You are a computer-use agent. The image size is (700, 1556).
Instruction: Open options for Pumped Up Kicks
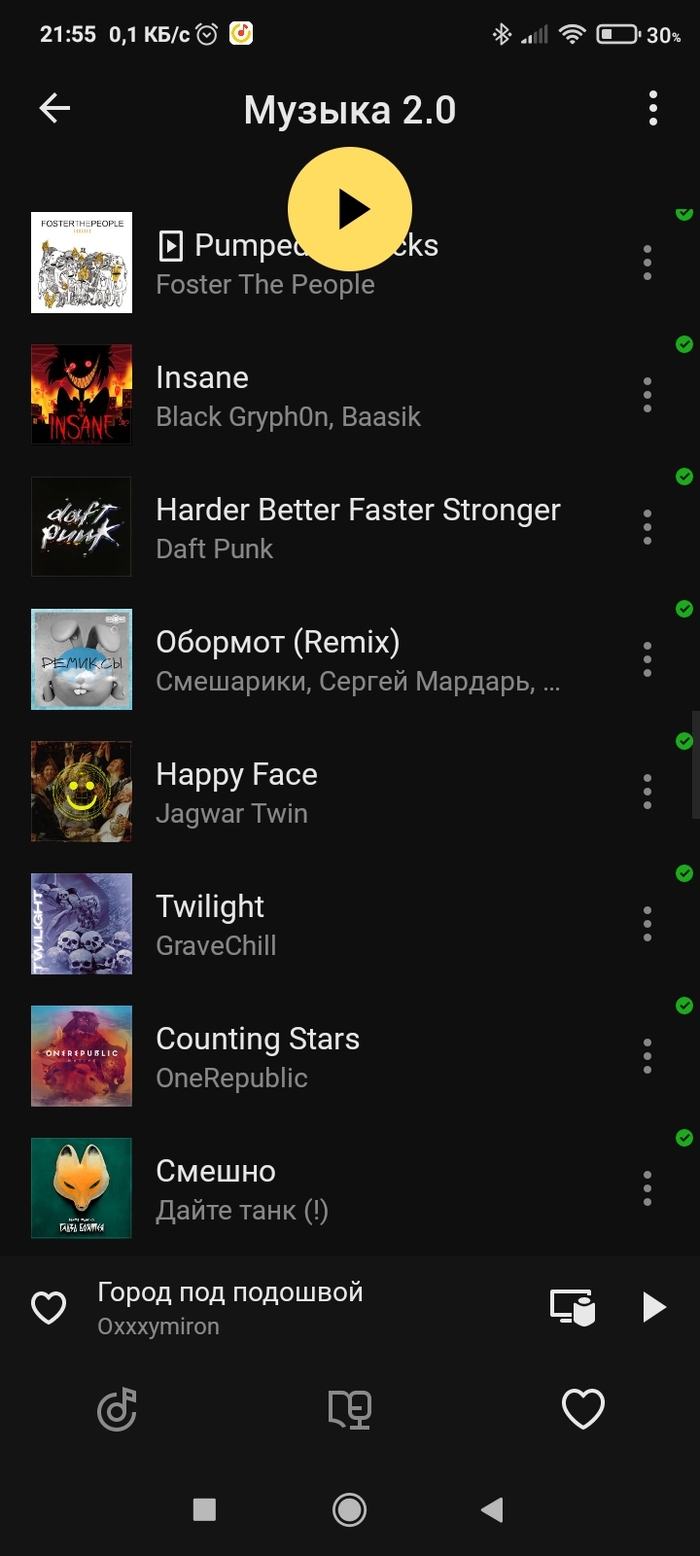tap(647, 262)
